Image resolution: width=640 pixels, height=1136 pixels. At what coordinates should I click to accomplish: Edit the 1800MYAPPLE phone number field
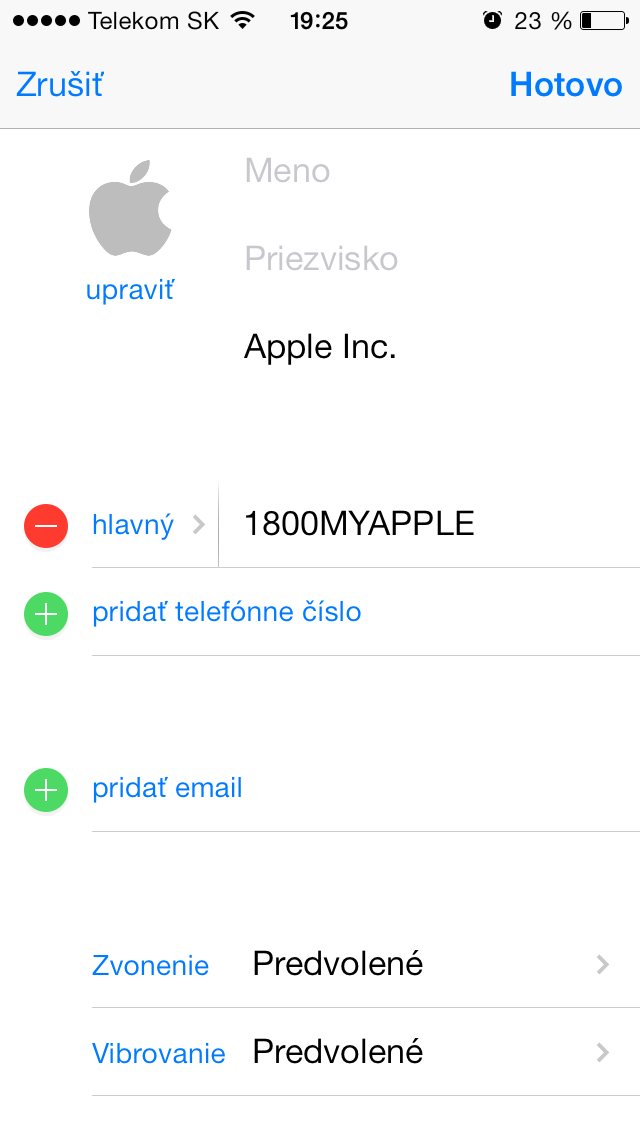(420, 524)
